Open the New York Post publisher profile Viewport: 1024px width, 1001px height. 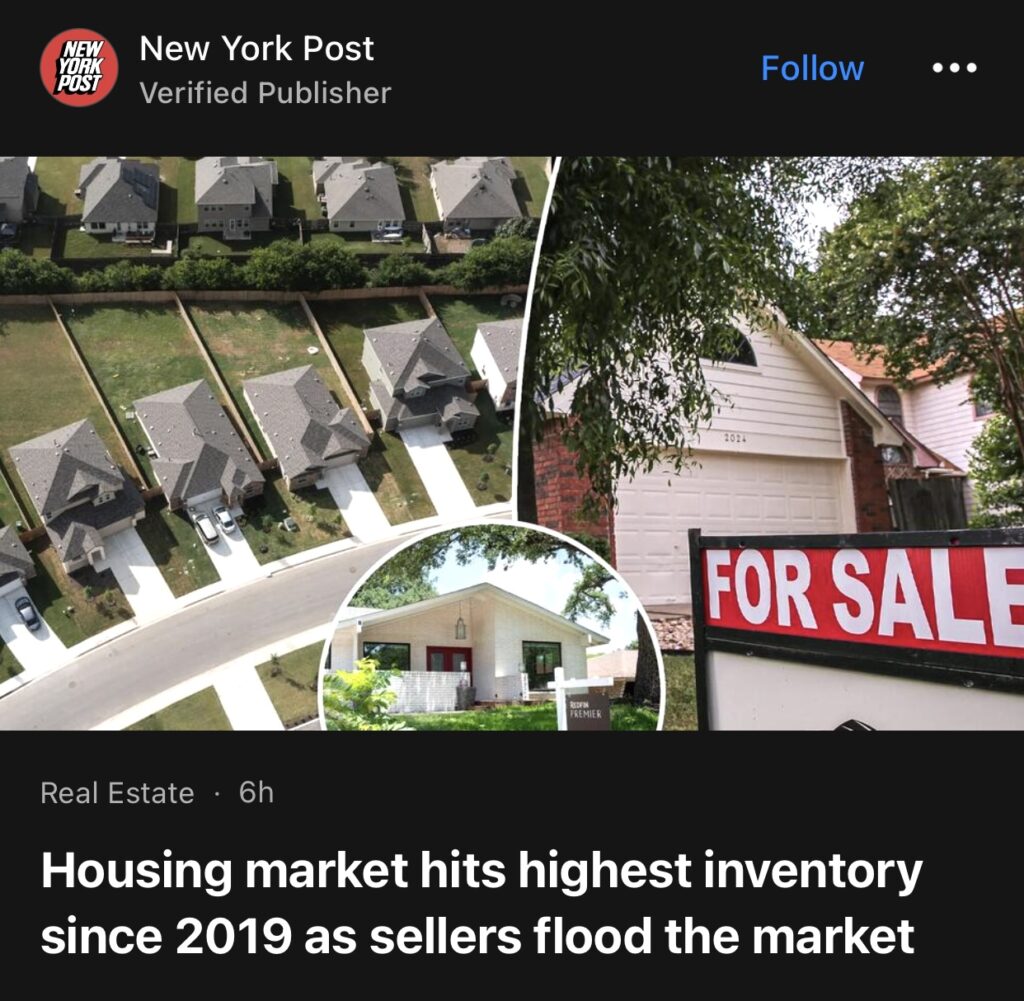tap(256, 48)
